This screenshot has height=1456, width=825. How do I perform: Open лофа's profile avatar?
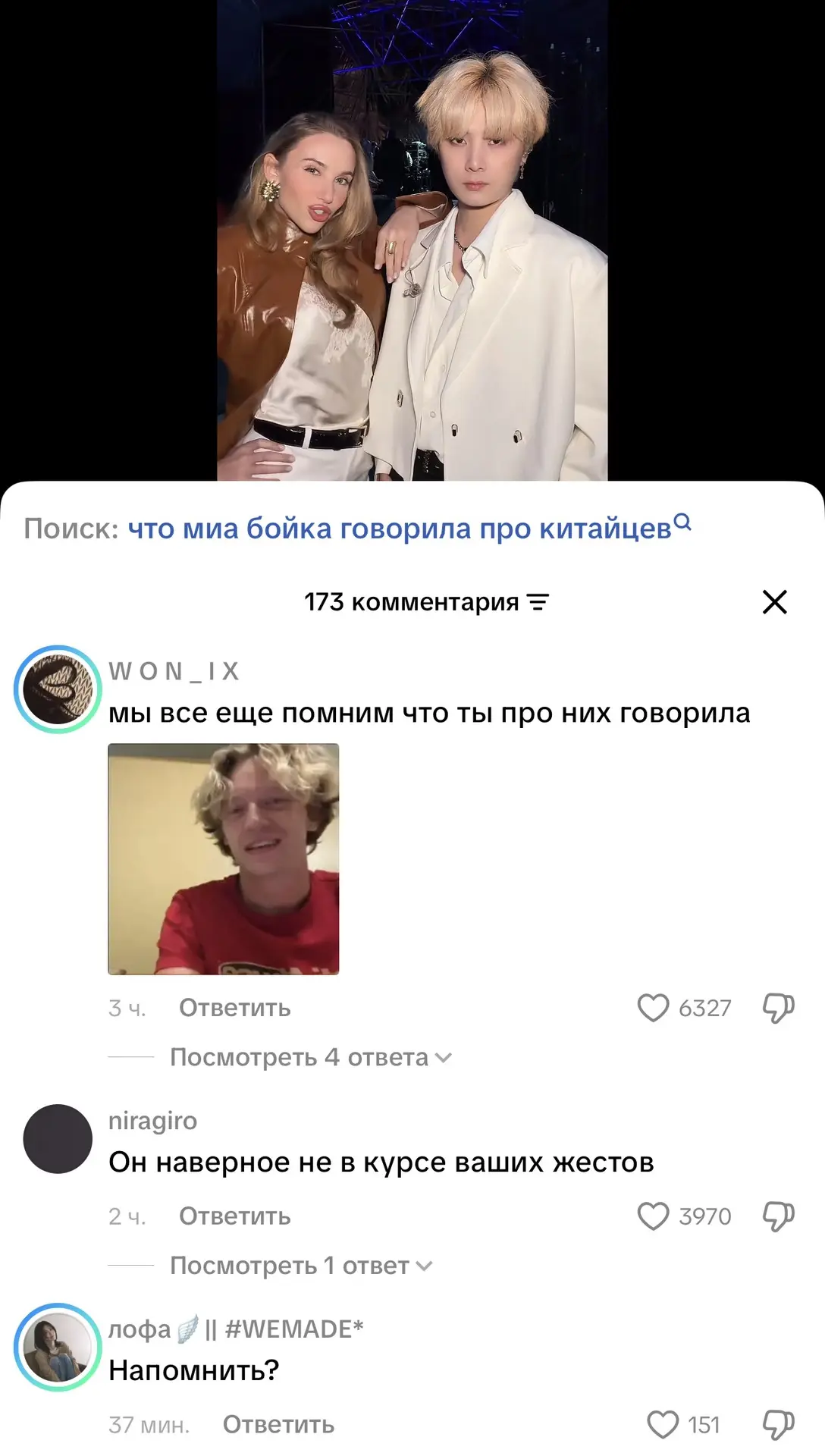[x=58, y=1348]
